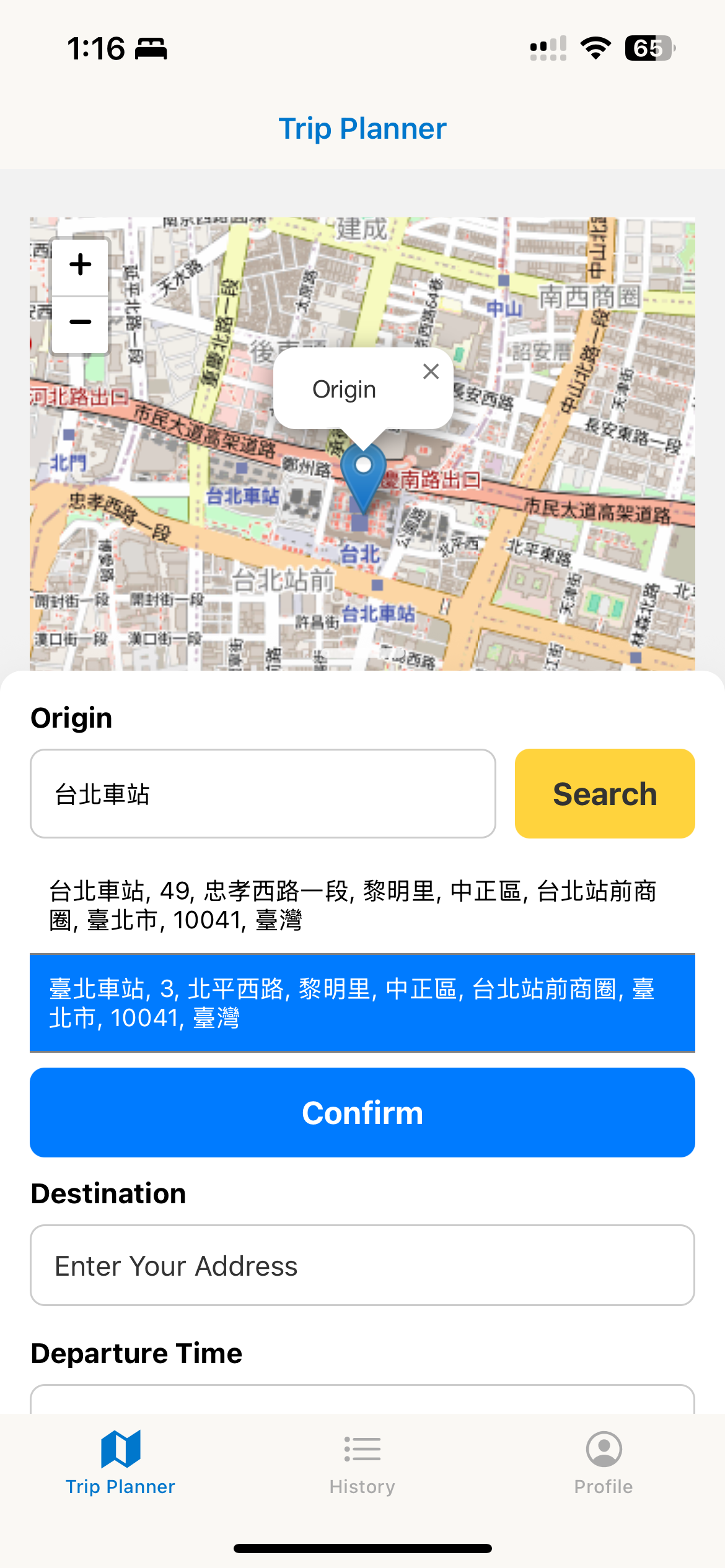This screenshot has width=725, height=1568.
Task: Confirm the selected origin
Action: point(362,1113)
